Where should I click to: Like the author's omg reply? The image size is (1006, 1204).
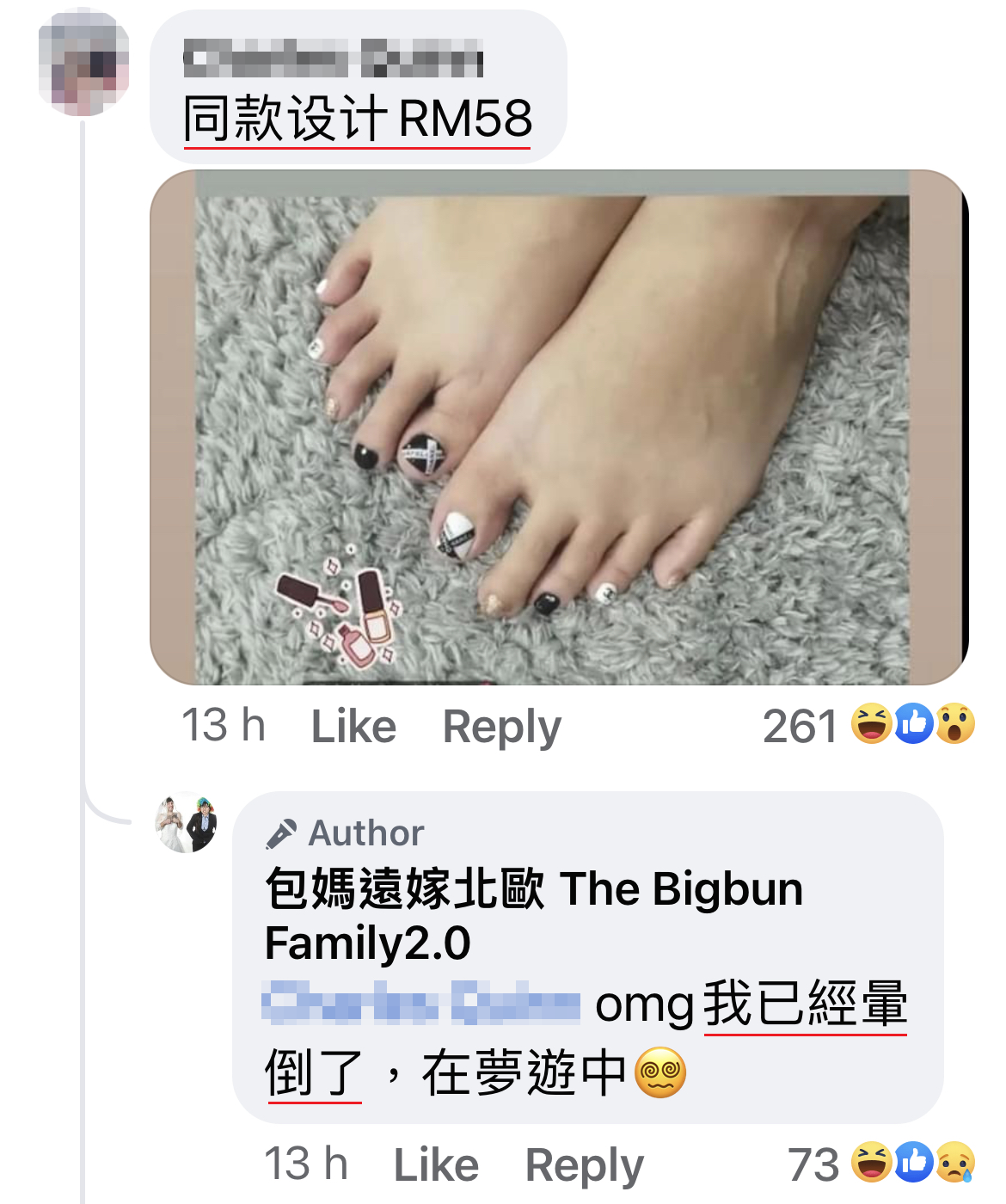(436, 1165)
